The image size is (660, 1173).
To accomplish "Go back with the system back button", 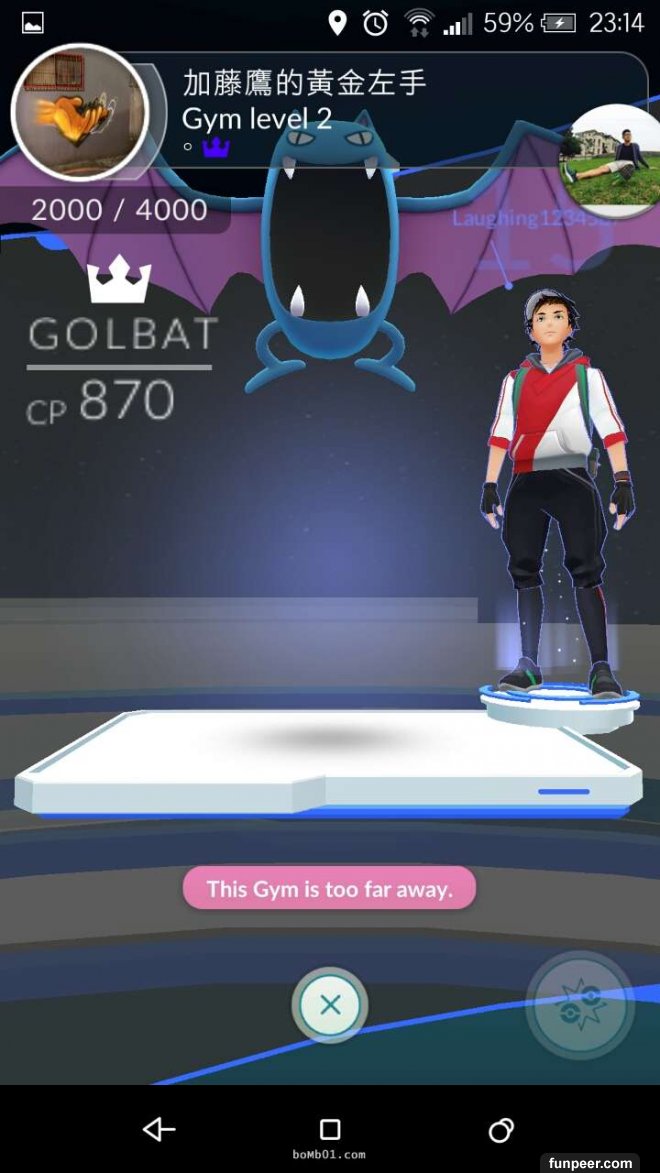I will (159, 1130).
